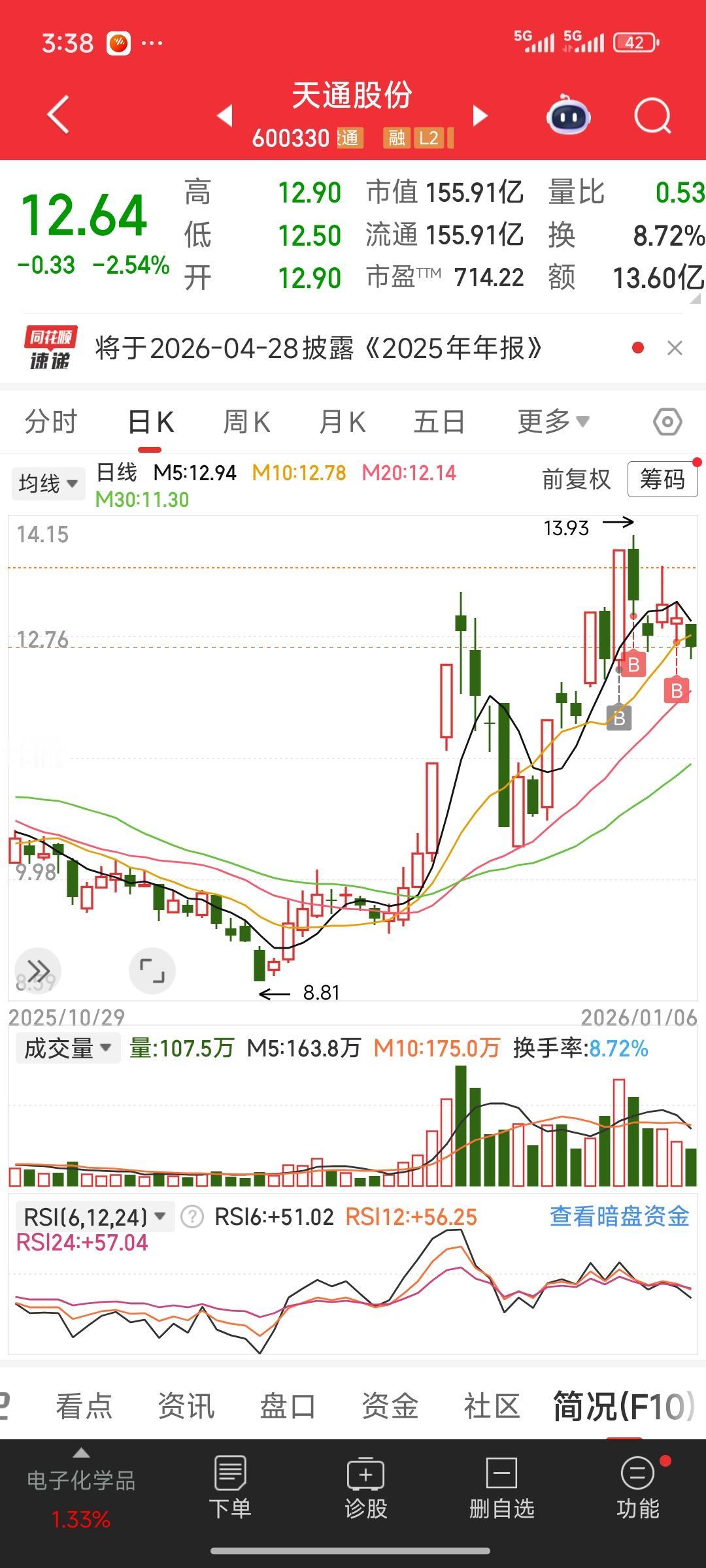Dismiss the annual report notice banner
The height and width of the screenshot is (1568, 706).
click(x=675, y=348)
